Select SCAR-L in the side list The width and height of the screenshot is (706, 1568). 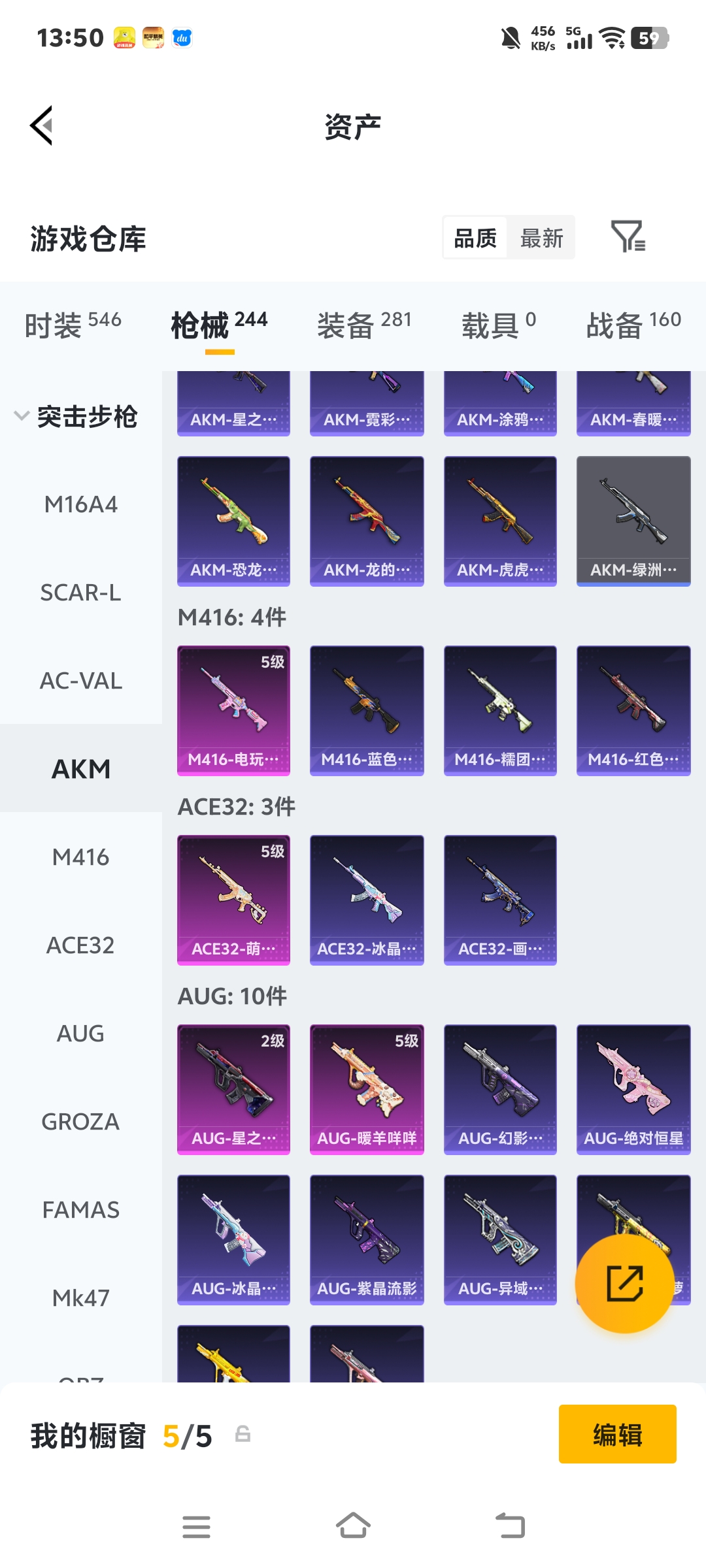pyautogui.click(x=81, y=593)
